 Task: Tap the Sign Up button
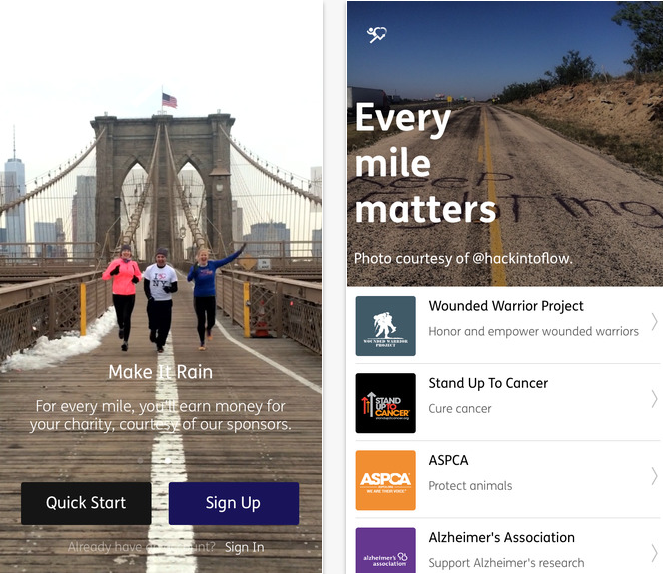pos(233,503)
